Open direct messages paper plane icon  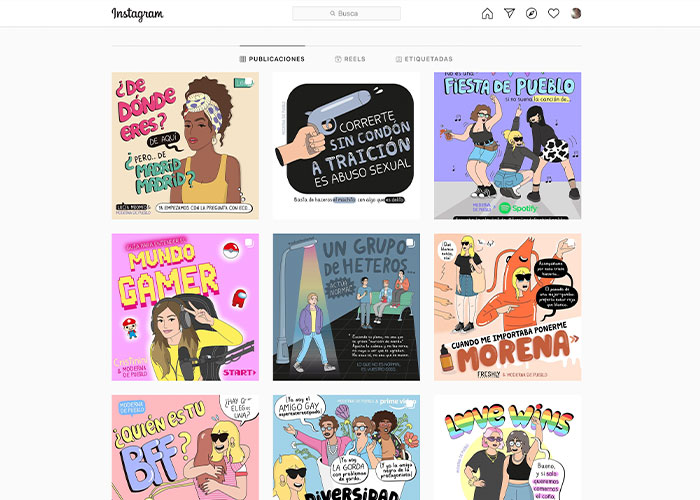pos(509,14)
